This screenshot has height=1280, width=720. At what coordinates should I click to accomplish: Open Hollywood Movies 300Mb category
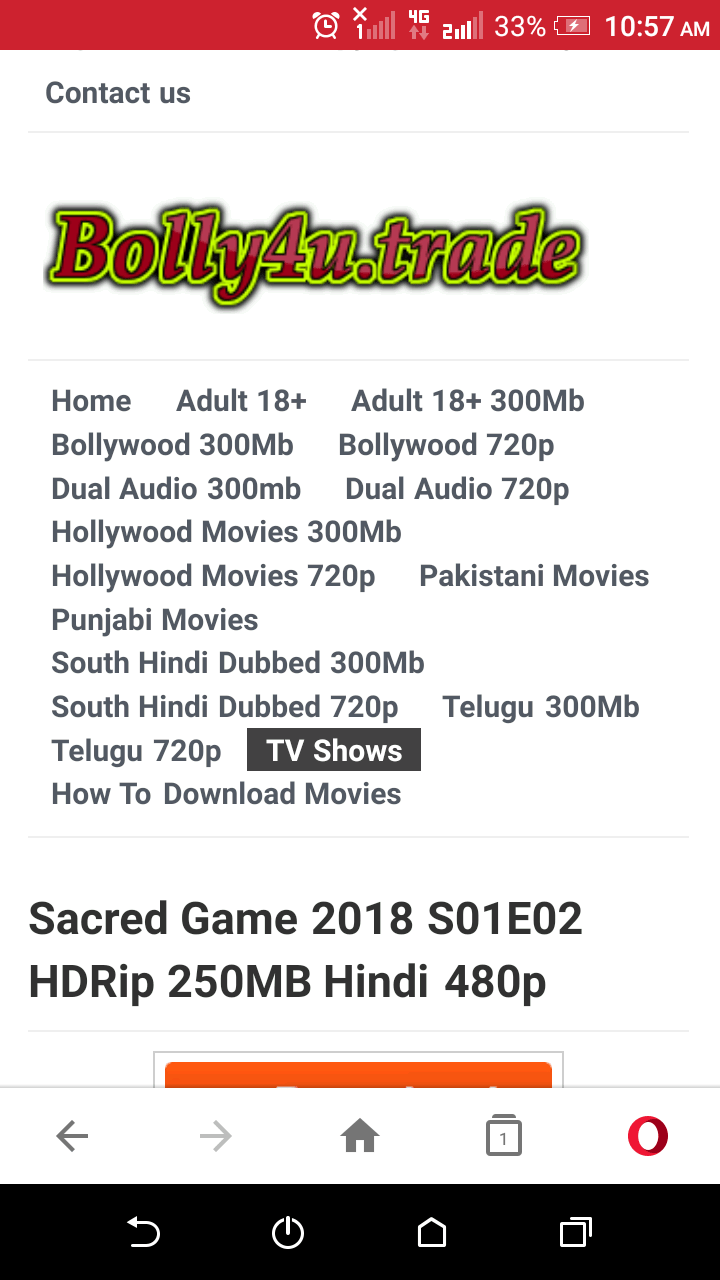coord(226,532)
